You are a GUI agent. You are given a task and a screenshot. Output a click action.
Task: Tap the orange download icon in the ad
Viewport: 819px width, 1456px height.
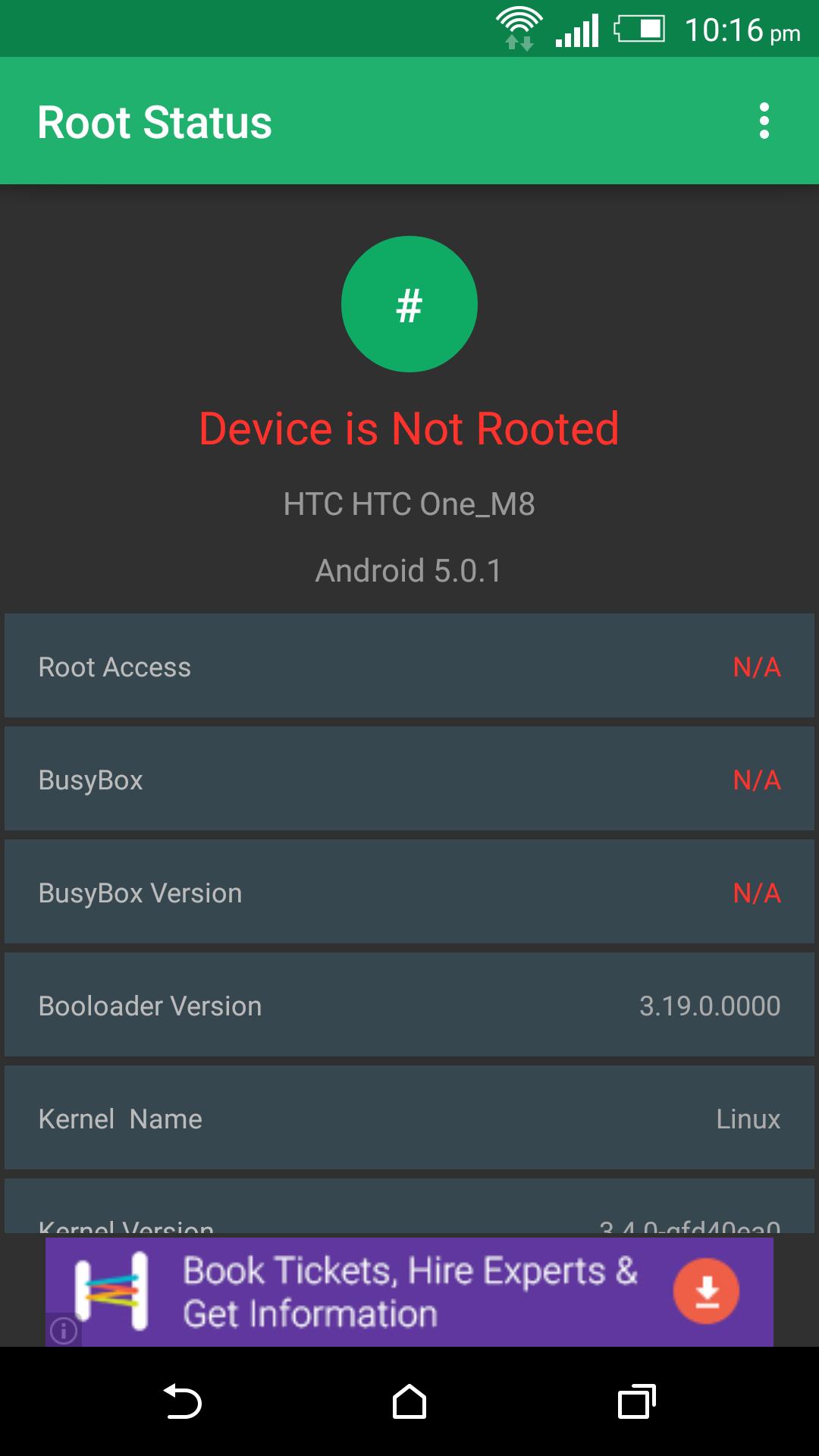pyautogui.click(x=706, y=1289)
